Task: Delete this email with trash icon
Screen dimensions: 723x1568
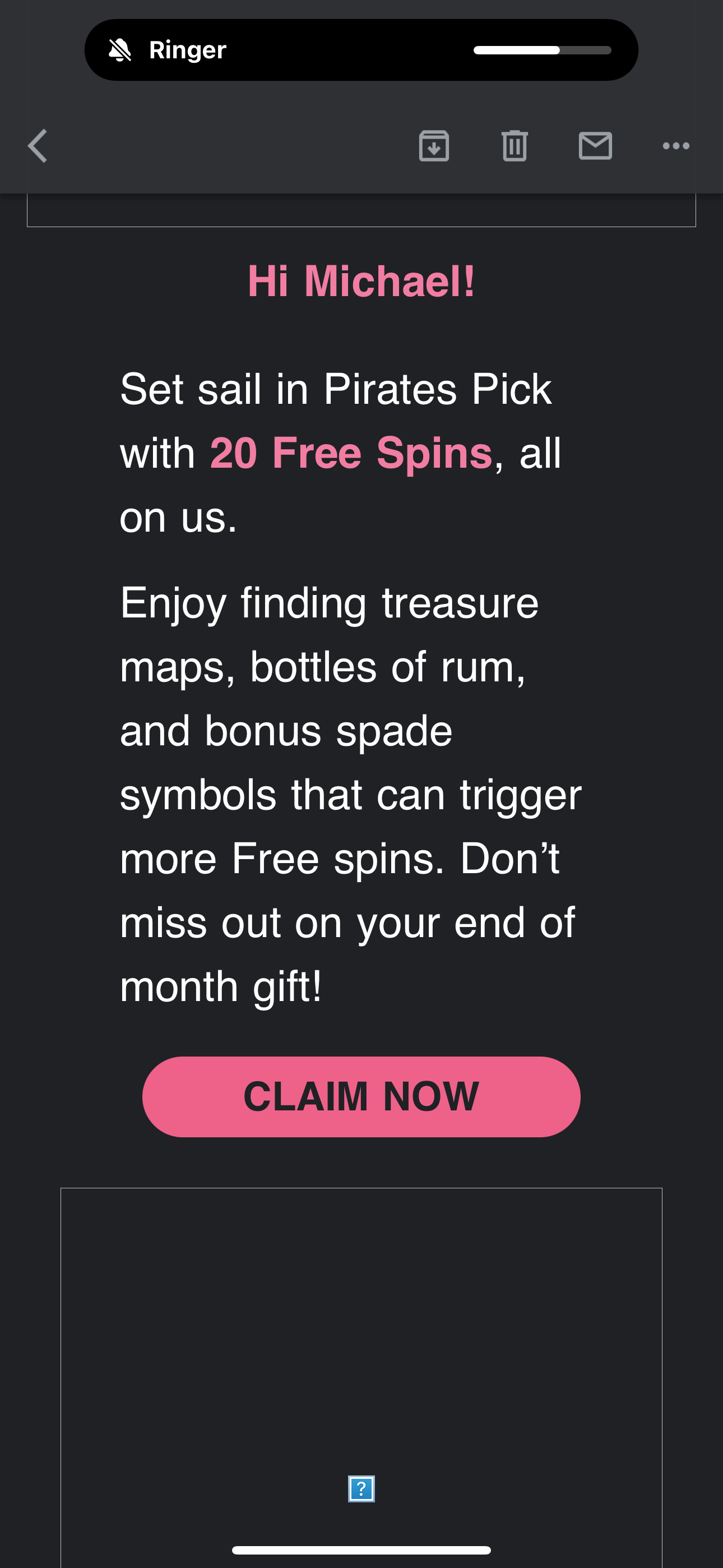Action: pyautogui.click(x=515, y=146)
